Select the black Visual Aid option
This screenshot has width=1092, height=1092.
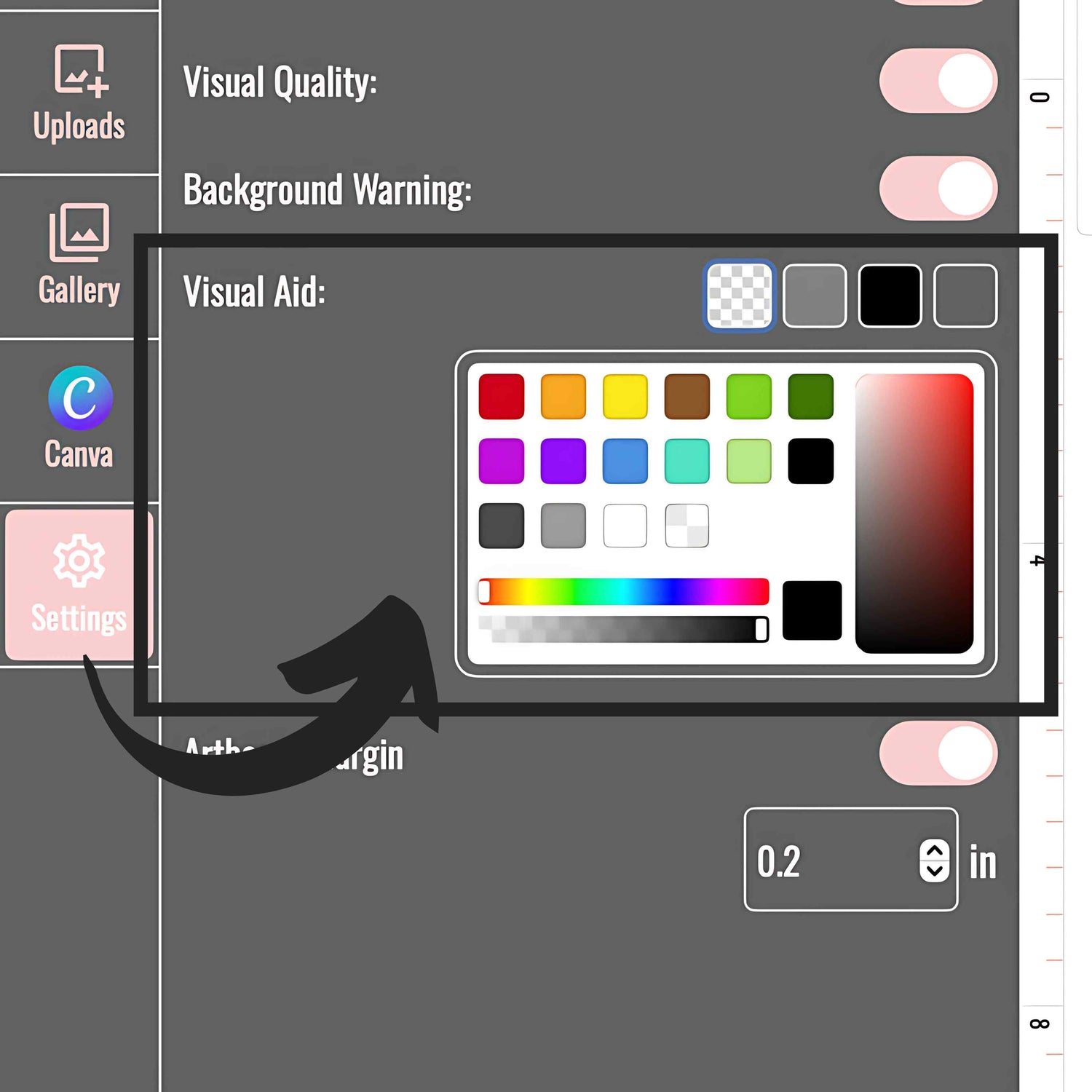[890, 296]
